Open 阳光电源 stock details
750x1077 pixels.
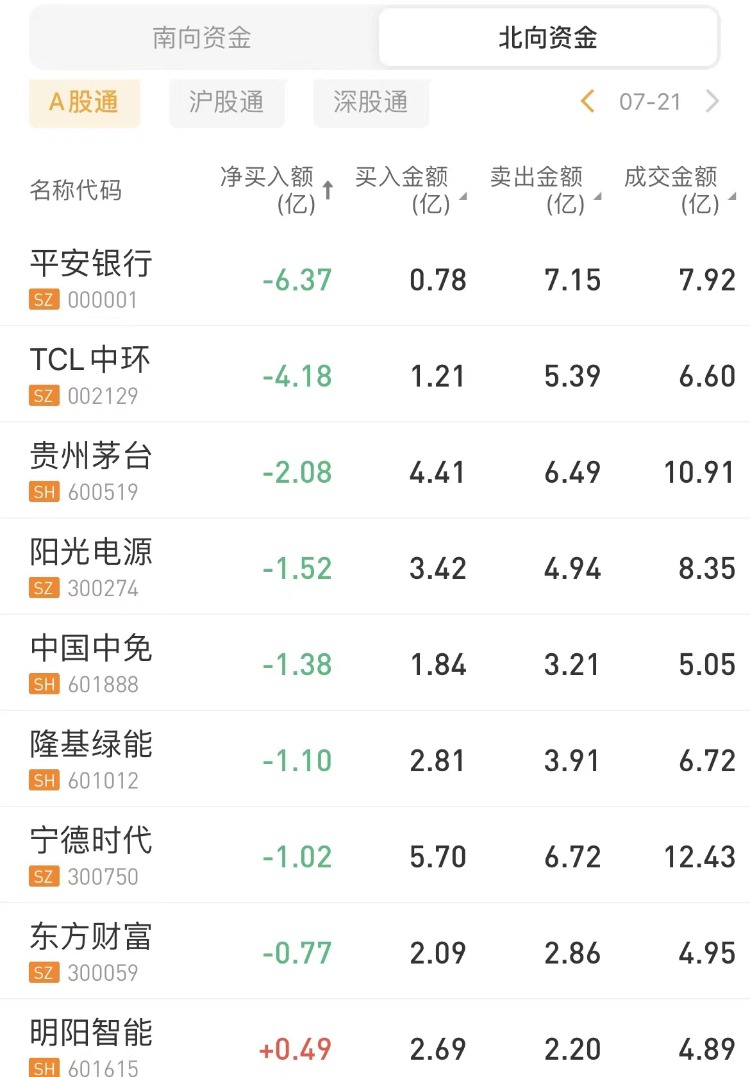coord(91,565)
